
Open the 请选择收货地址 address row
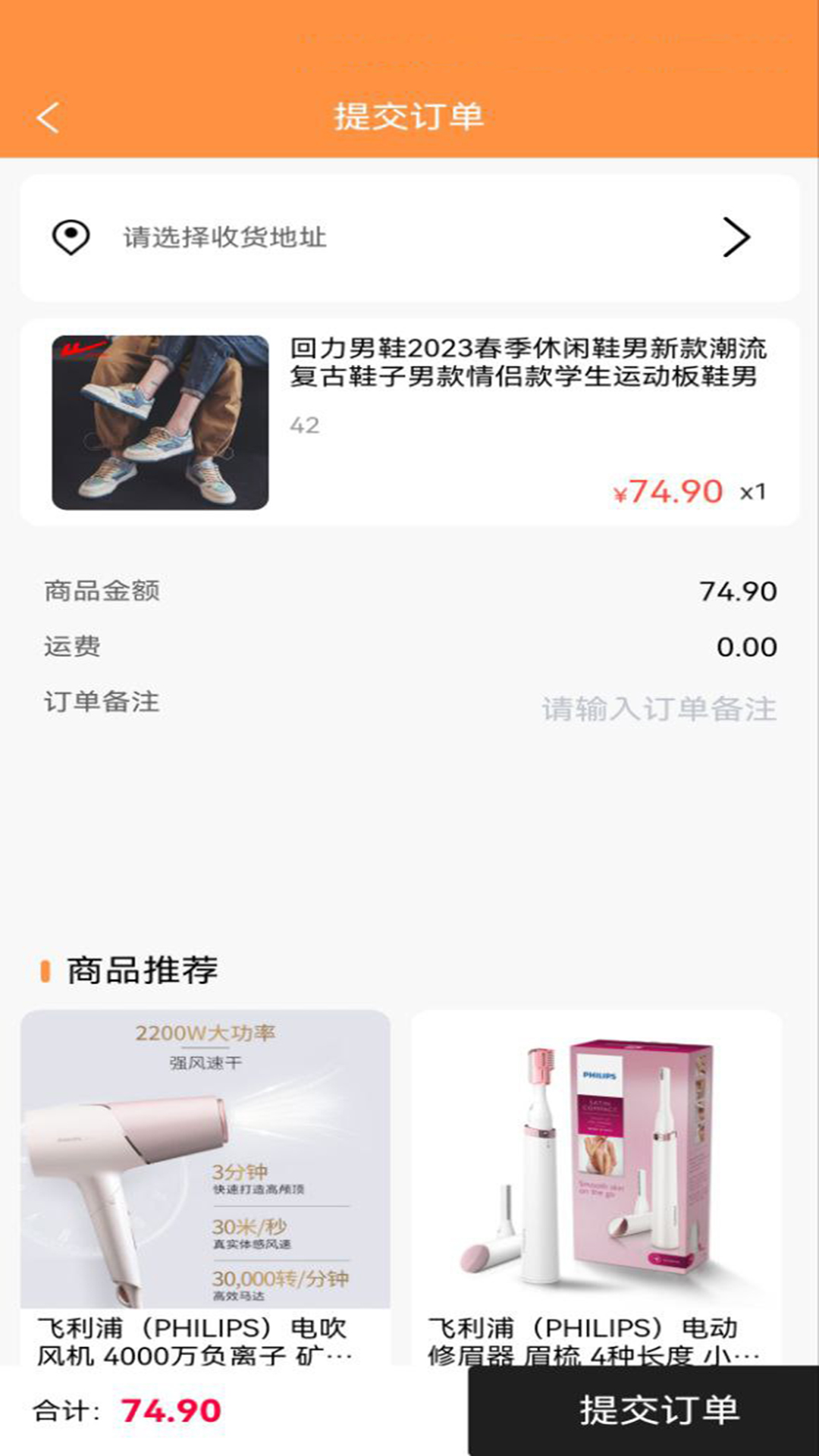[409, 237]
